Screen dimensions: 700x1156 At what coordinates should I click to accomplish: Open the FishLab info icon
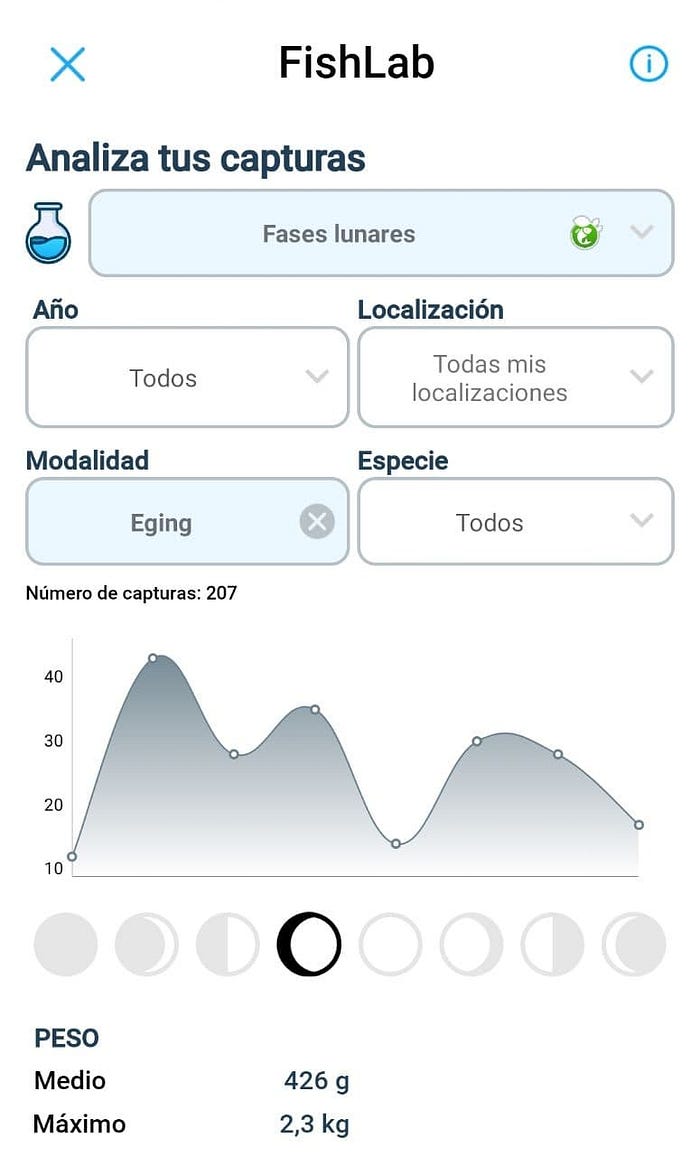coord(648,65)
